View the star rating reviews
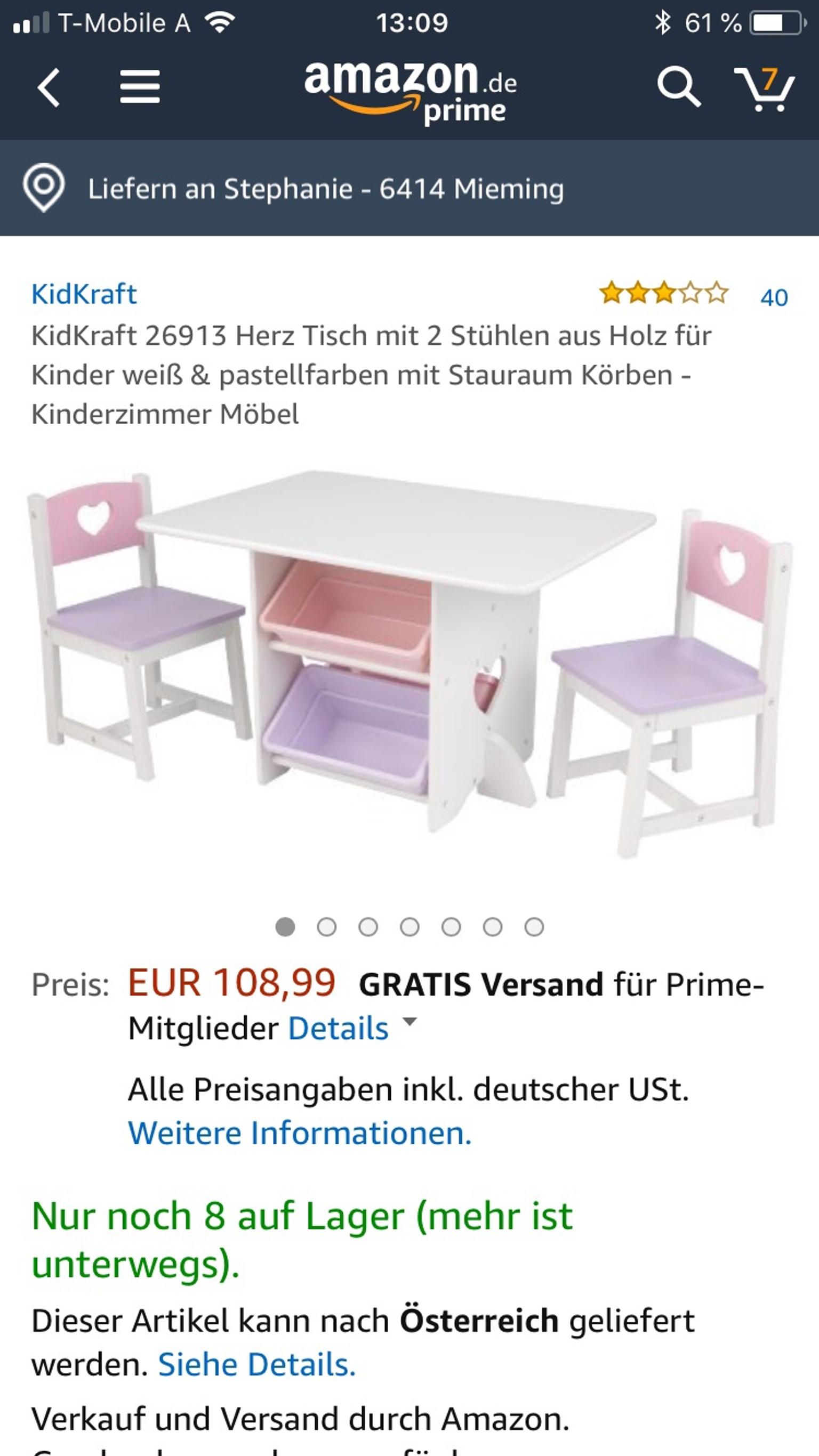The image size is (819, 1456). (x=663, y=294)
